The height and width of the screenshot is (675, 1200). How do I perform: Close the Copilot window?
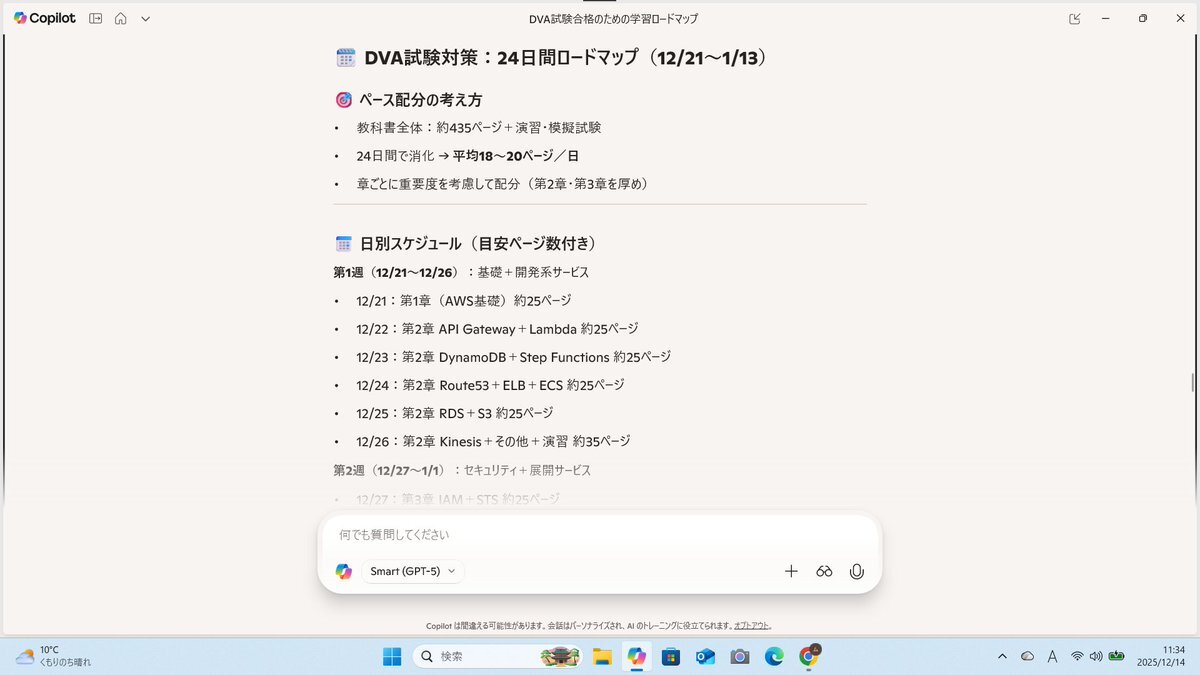[x=1177, y=18]
